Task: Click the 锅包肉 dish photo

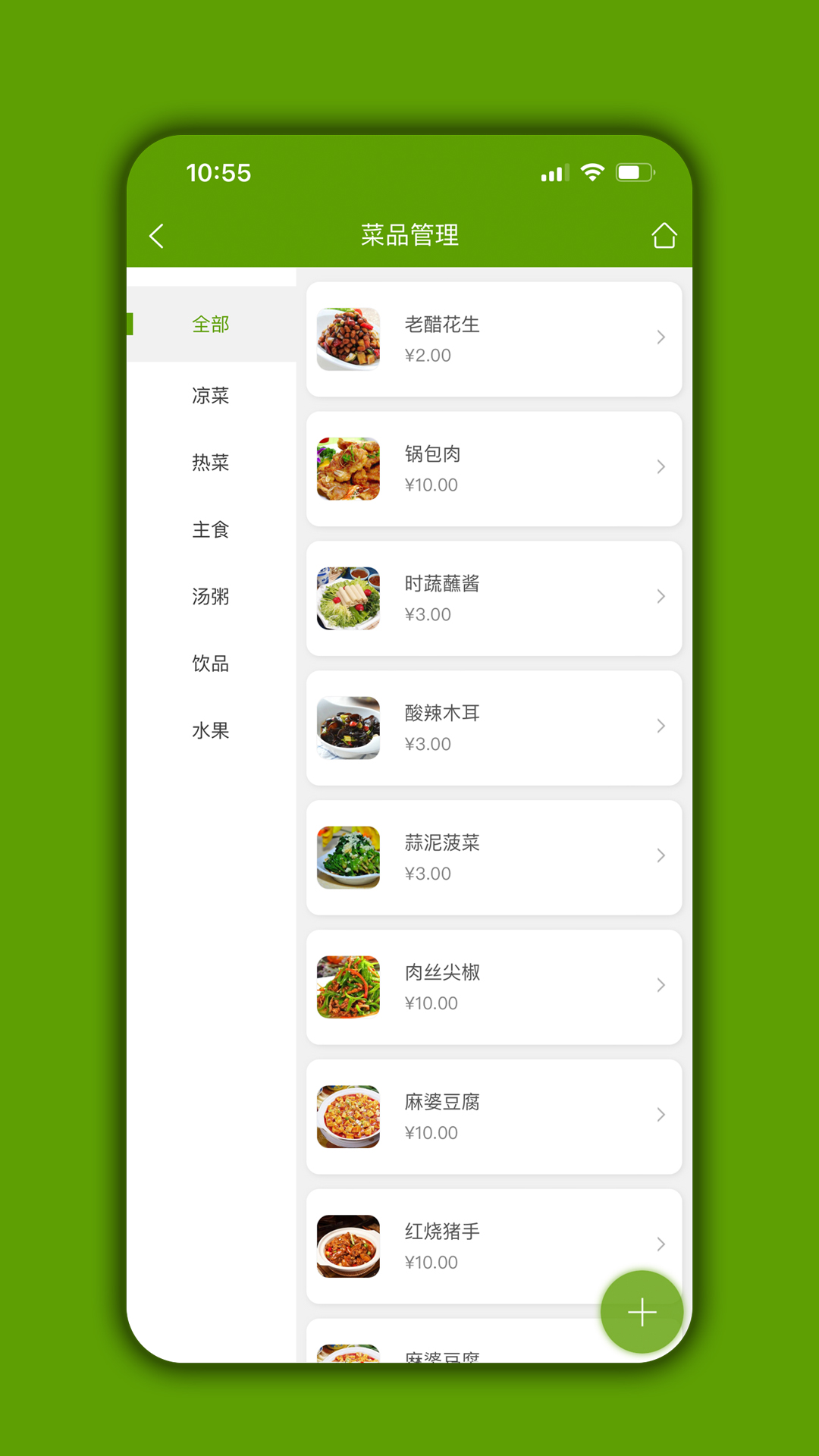Action: point(348,468)
